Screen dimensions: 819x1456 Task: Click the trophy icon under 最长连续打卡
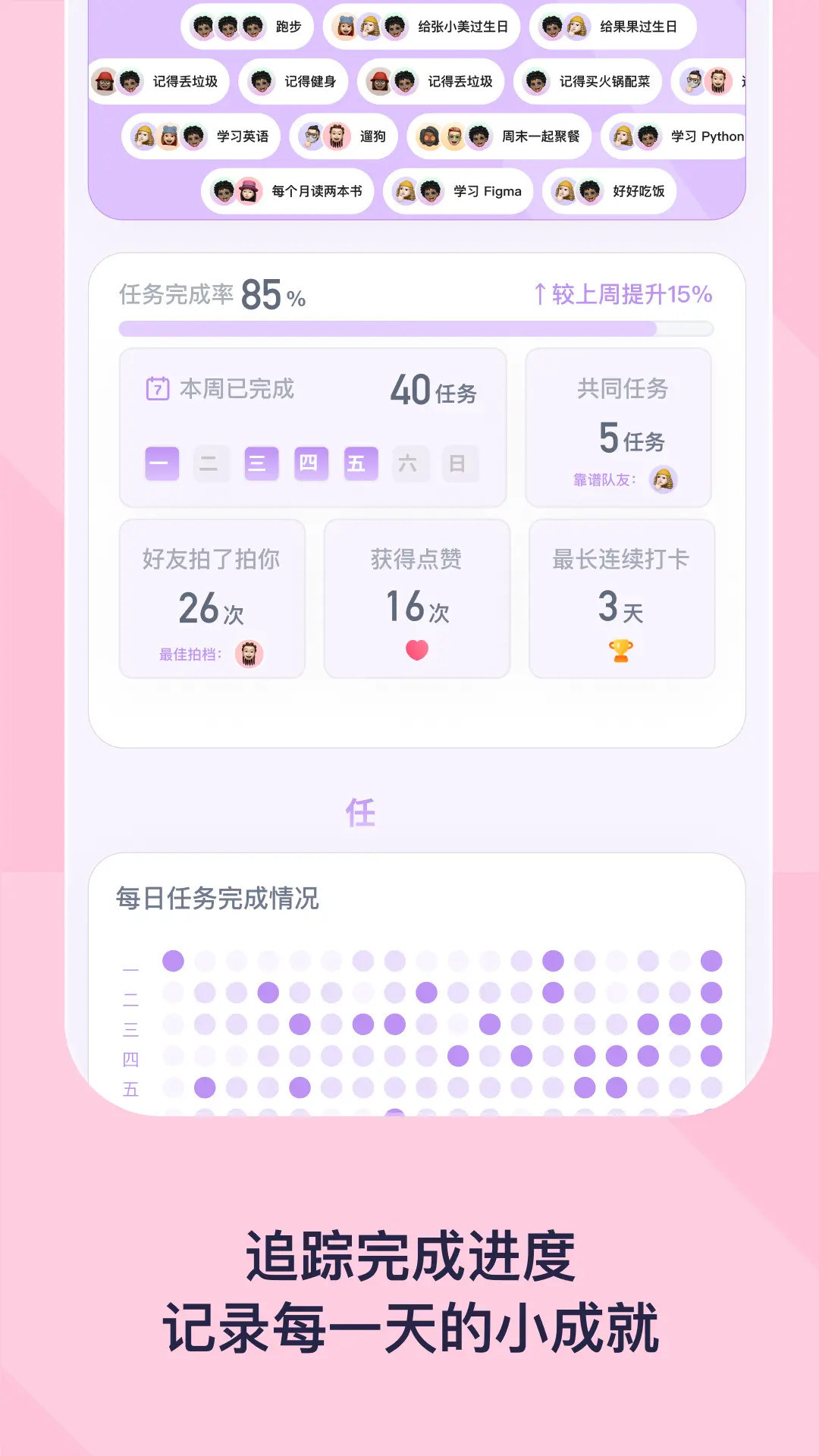pyautogui.click(x=620, y=650)
